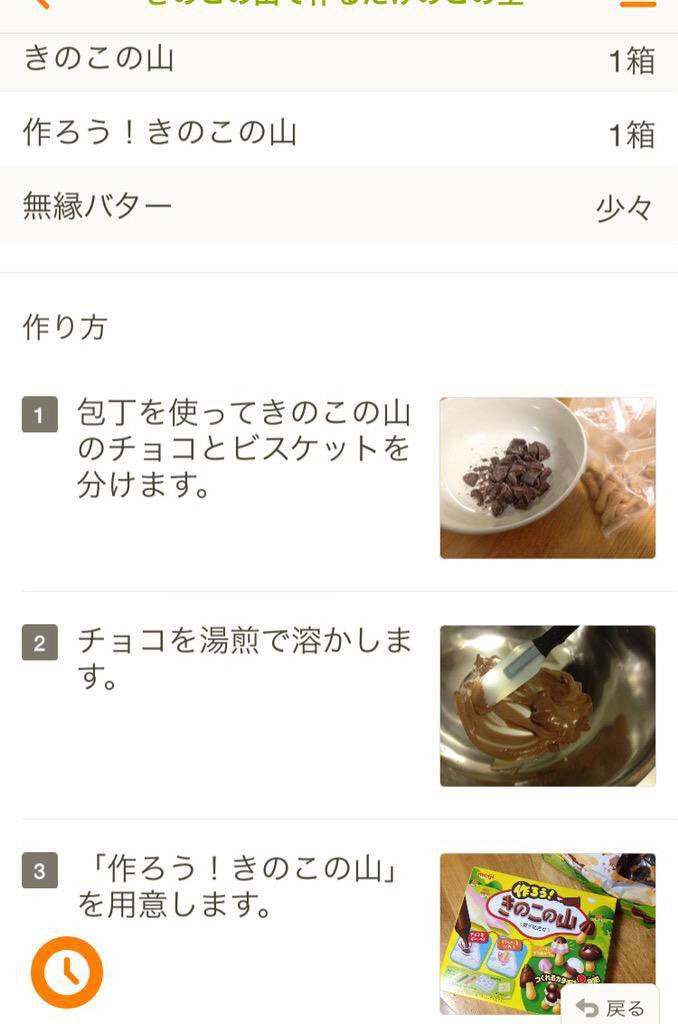View step 3 photo of the kit box
The image size is (678, 1024).
[547, 934]
